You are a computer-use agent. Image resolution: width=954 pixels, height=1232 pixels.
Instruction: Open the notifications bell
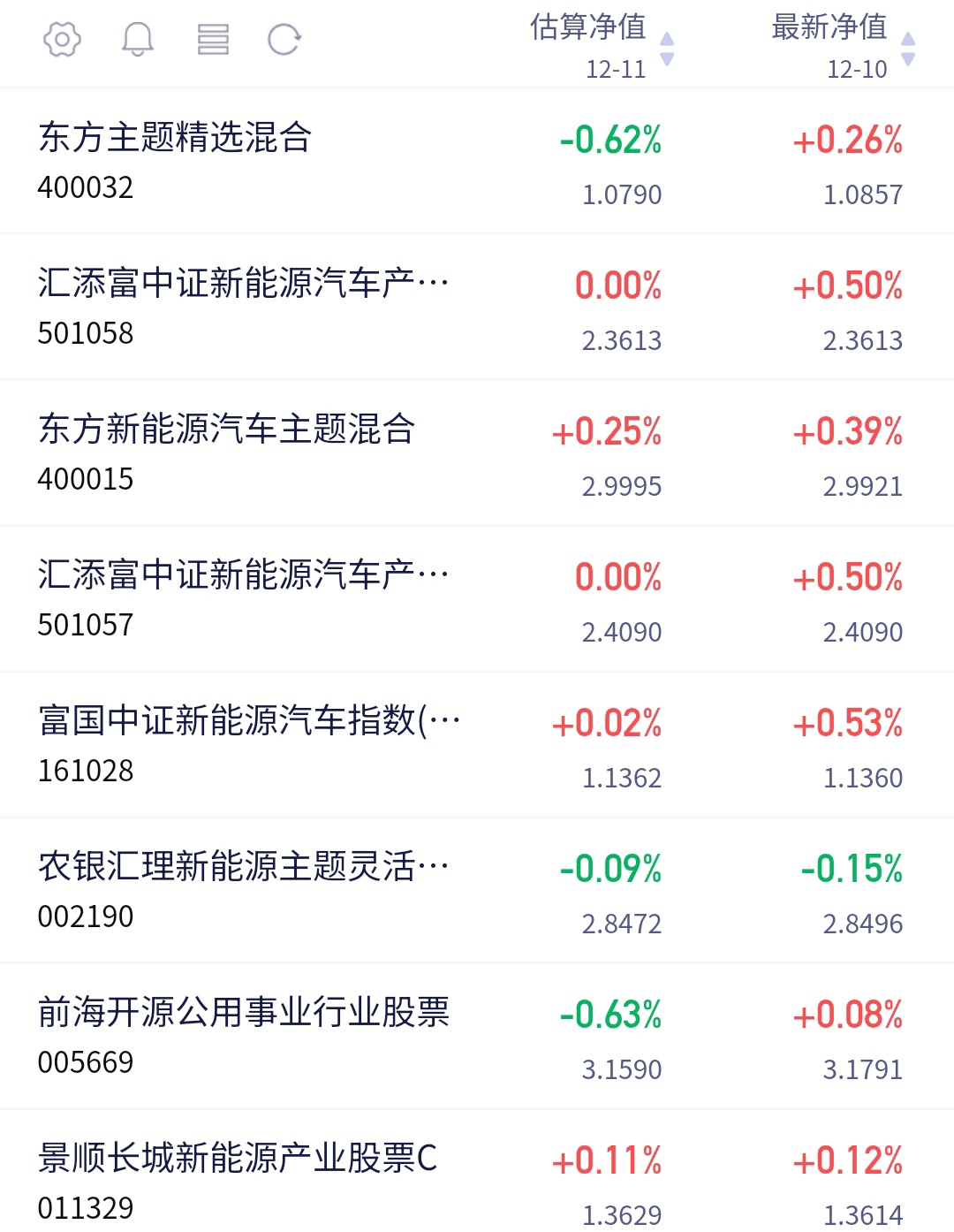(138, 40)
